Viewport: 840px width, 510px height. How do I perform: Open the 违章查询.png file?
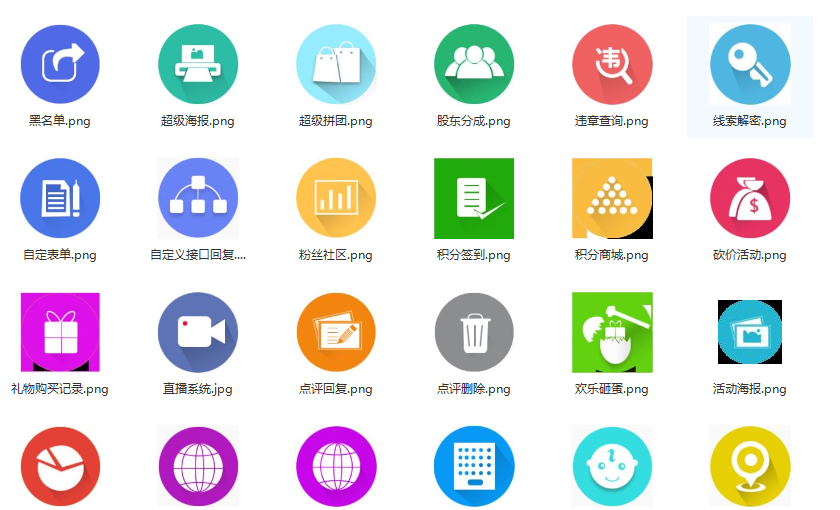[x=612, y=65]
